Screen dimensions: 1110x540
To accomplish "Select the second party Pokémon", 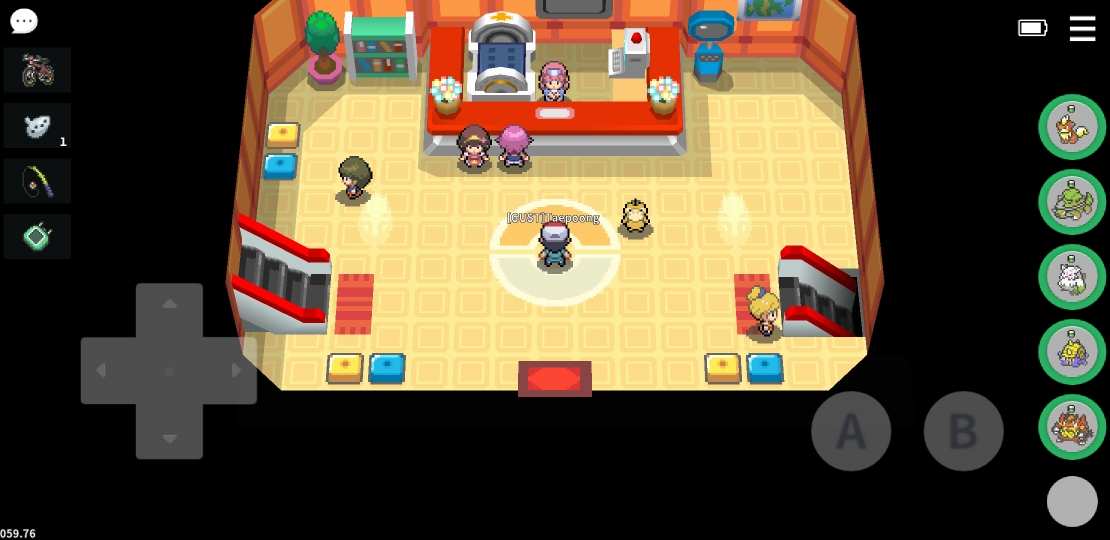I will [x=1071, y=202].
